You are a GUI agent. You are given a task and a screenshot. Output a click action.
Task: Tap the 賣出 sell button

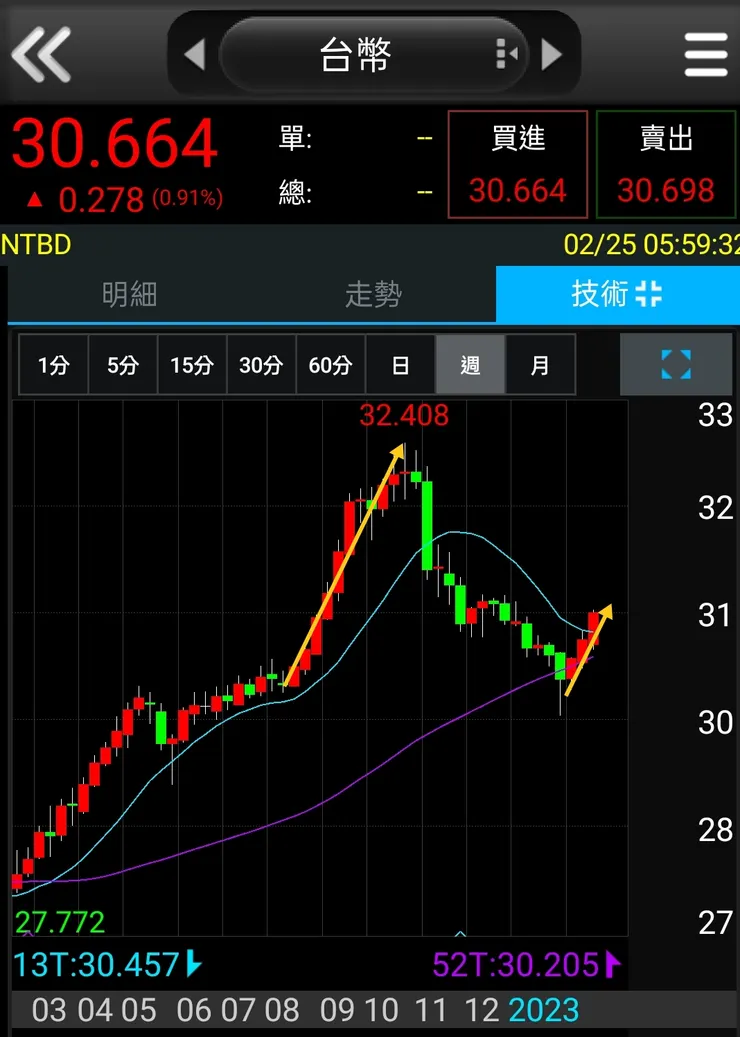click(666, 163)
